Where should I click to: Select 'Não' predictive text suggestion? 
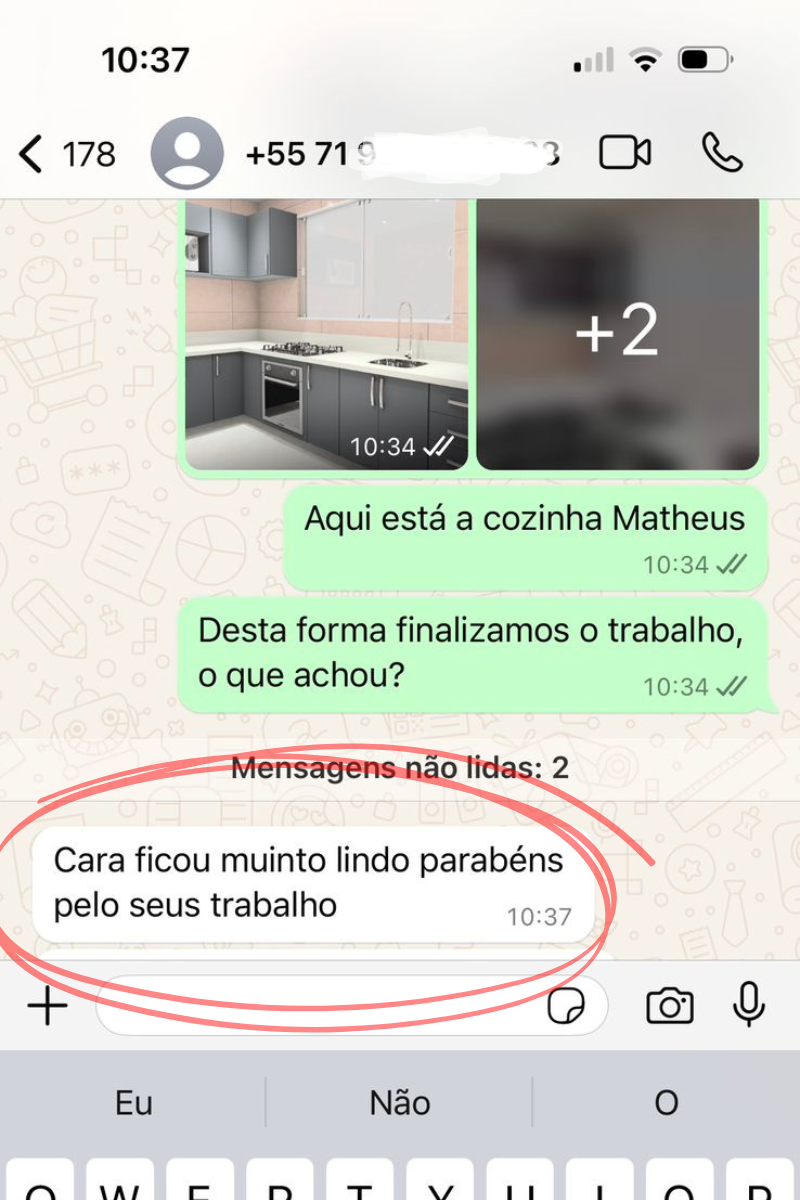pos(399,1102)
